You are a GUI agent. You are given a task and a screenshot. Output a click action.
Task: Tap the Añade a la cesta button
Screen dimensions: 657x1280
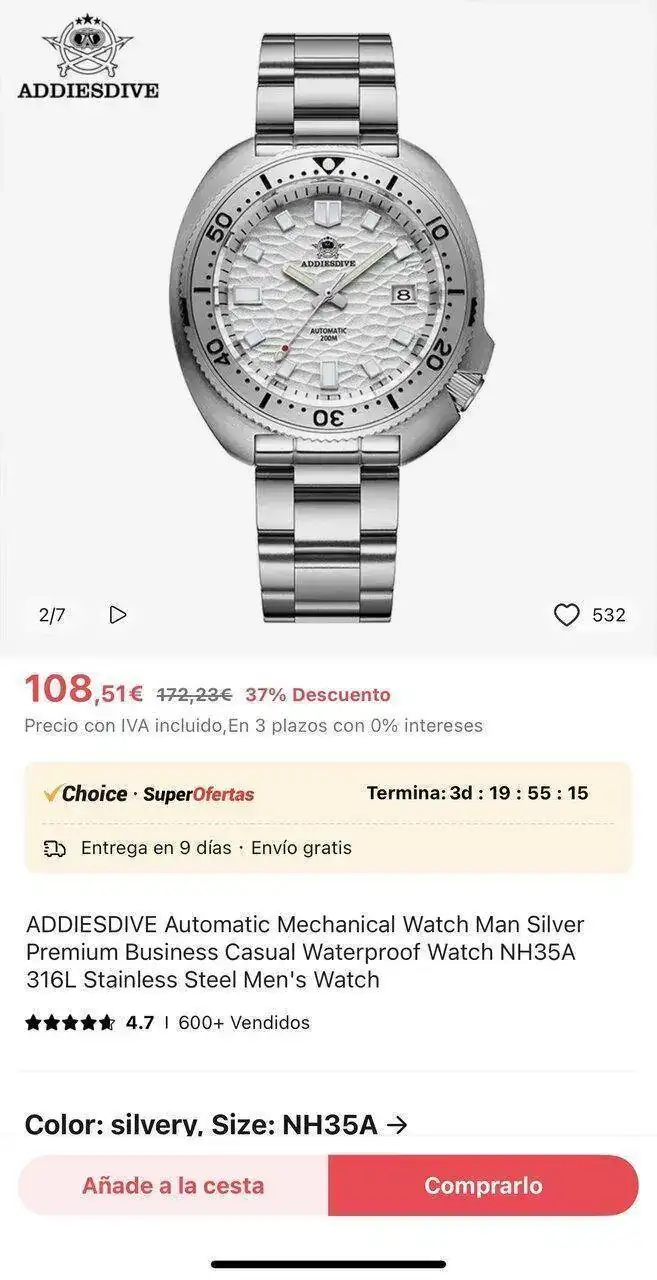pos(173,1186)
